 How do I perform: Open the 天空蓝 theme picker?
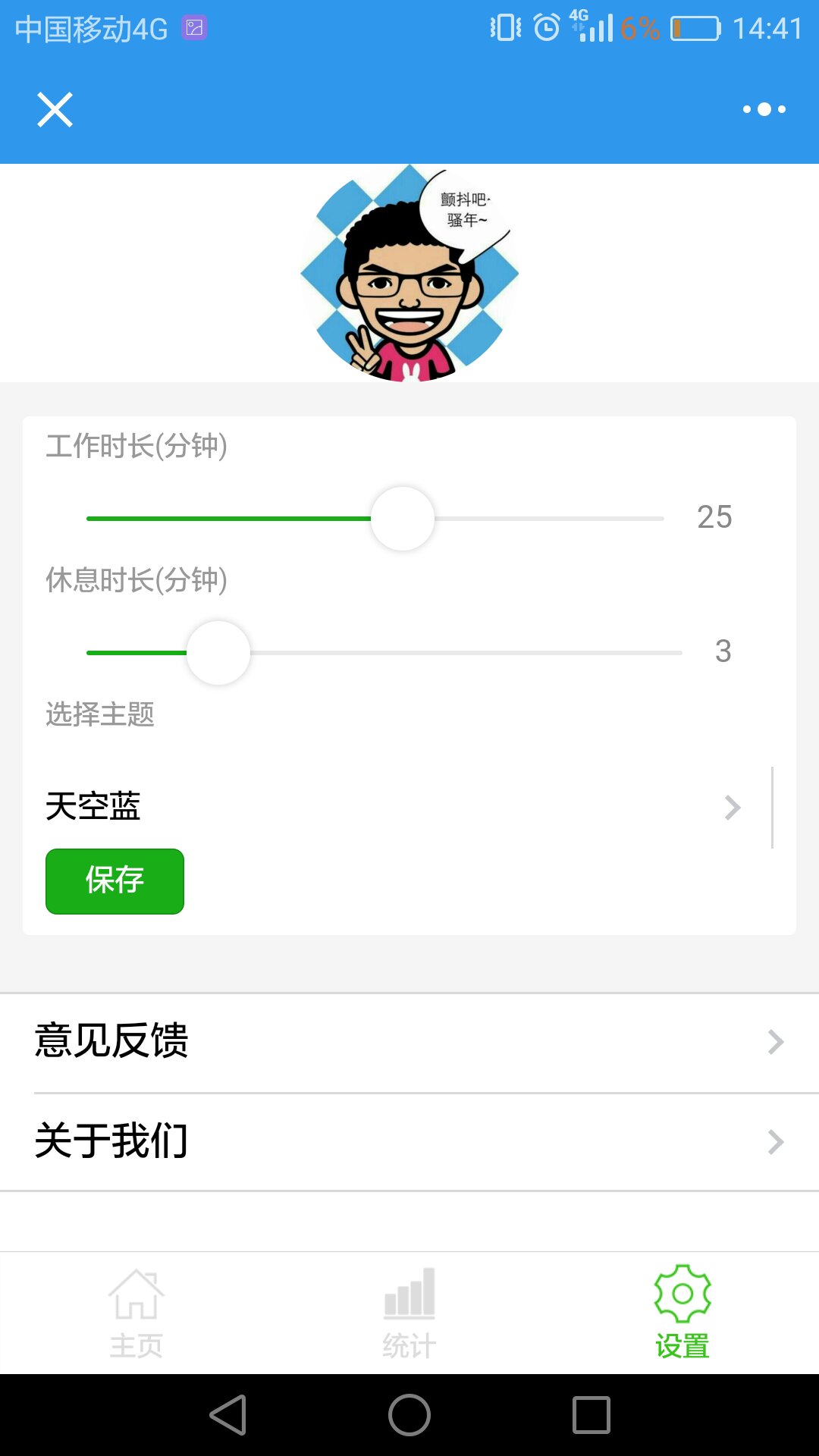coord(394,807)
